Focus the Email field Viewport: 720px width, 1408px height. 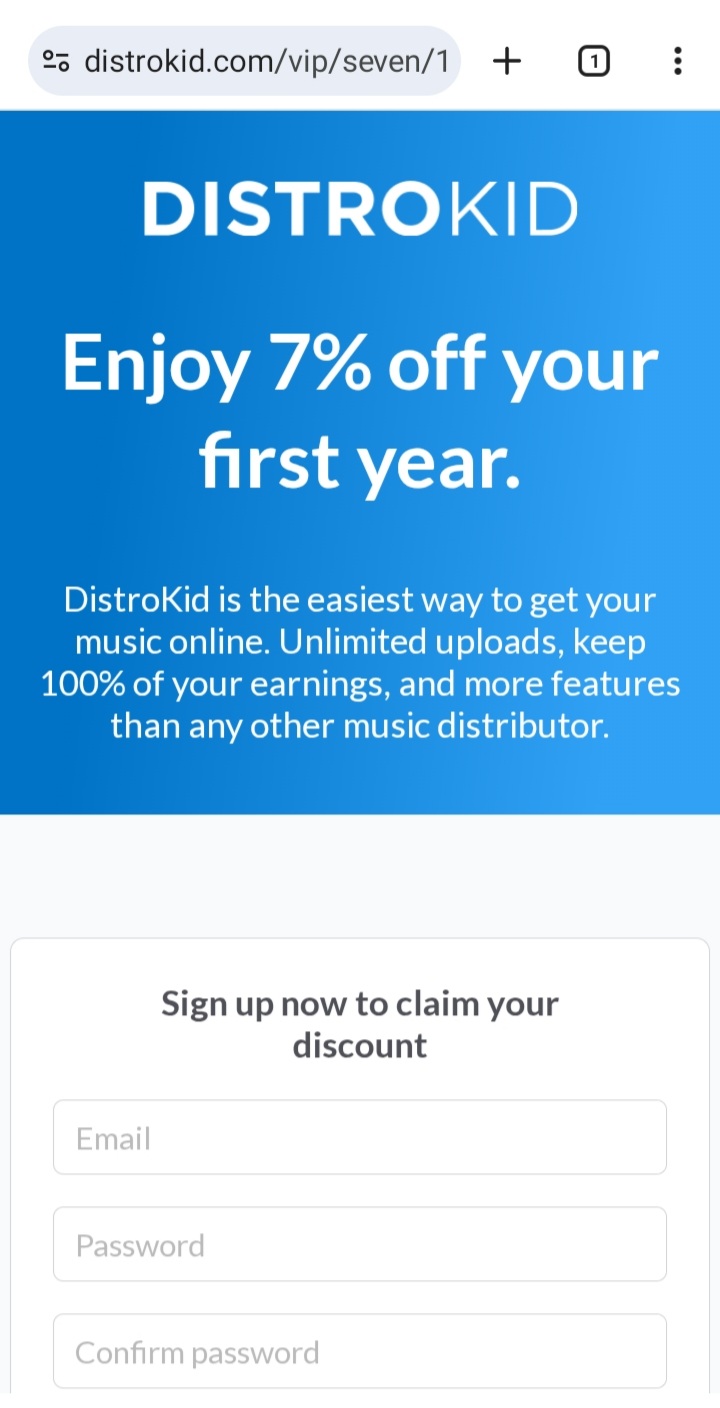360,1138
